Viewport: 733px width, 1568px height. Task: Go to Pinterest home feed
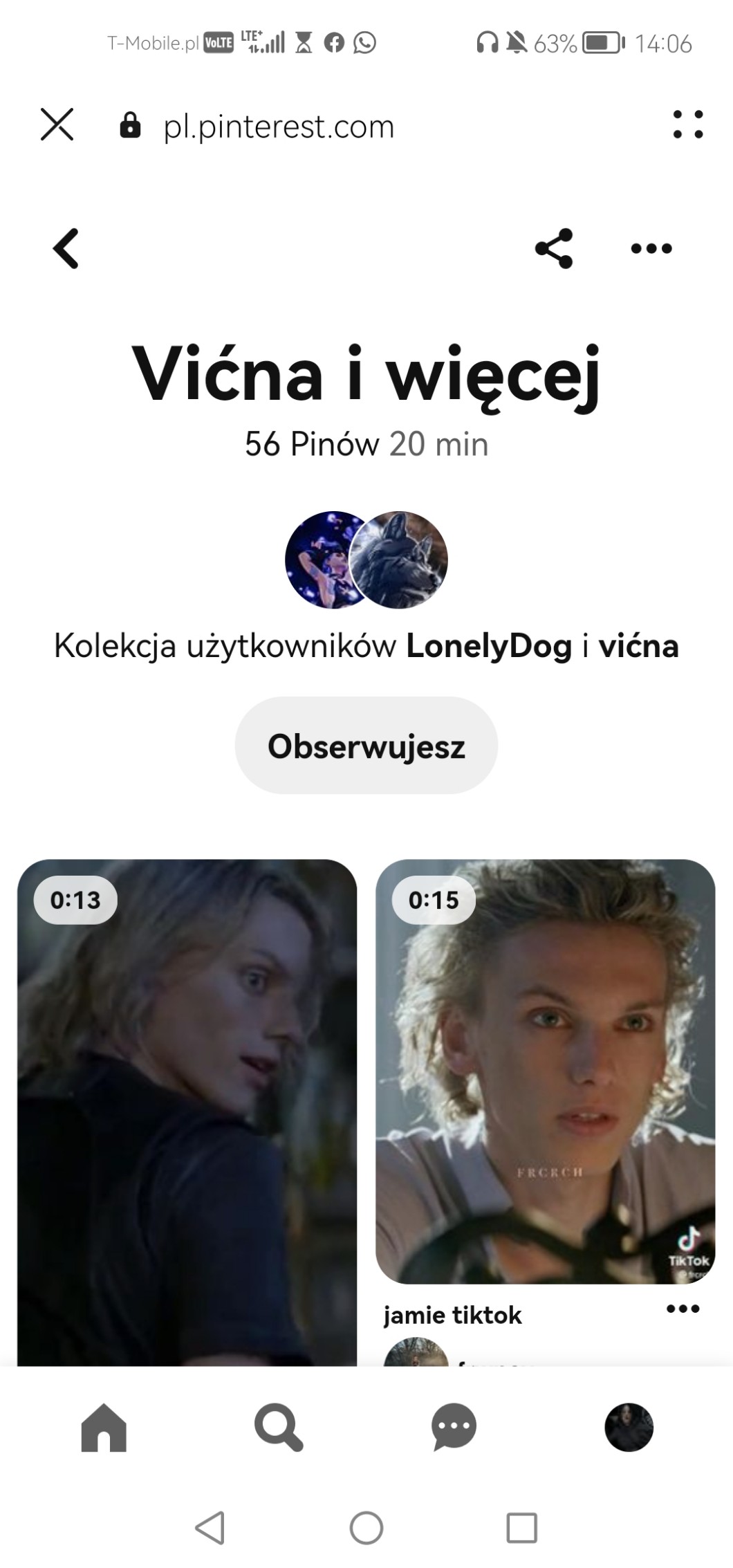click(104, 1426)
